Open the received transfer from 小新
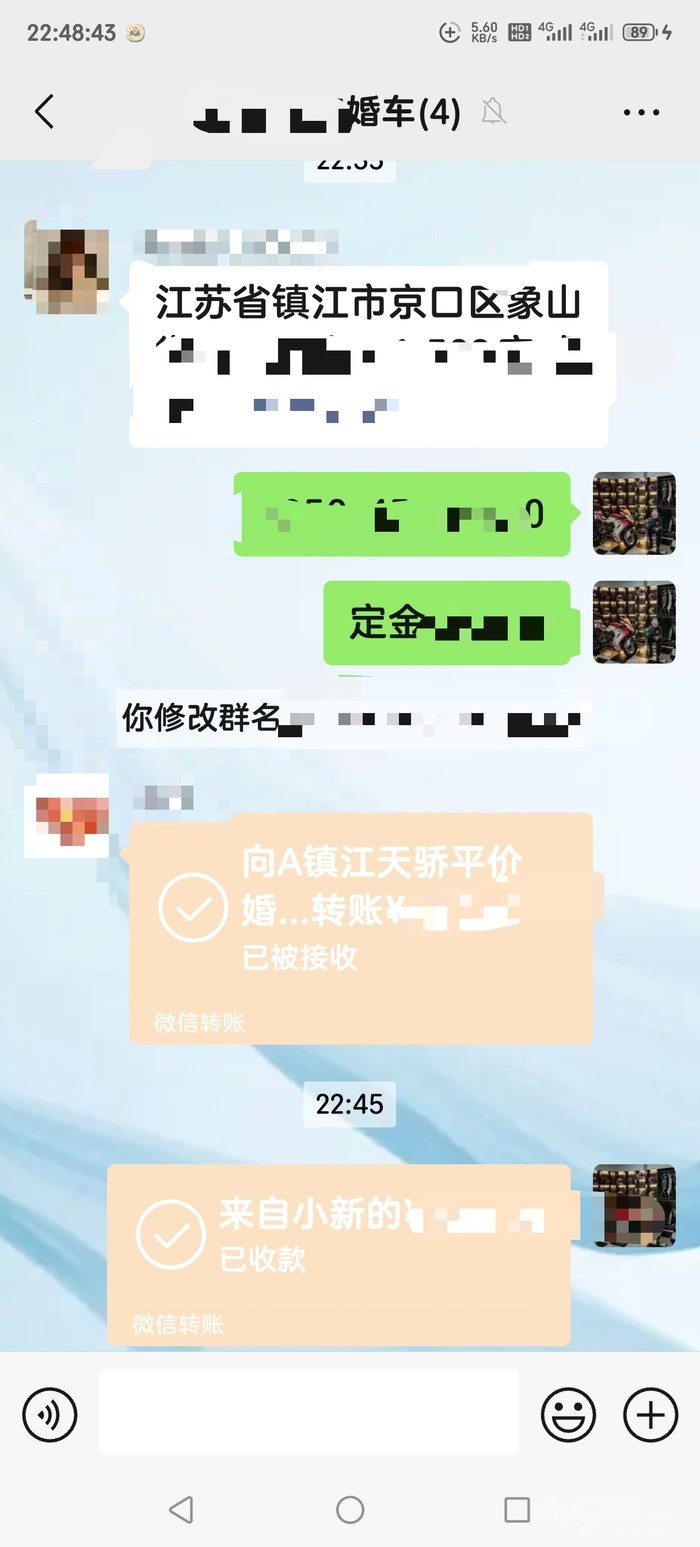This screenshot has width=700, height=1547. pyautogui.click(x=338, y=1252)
